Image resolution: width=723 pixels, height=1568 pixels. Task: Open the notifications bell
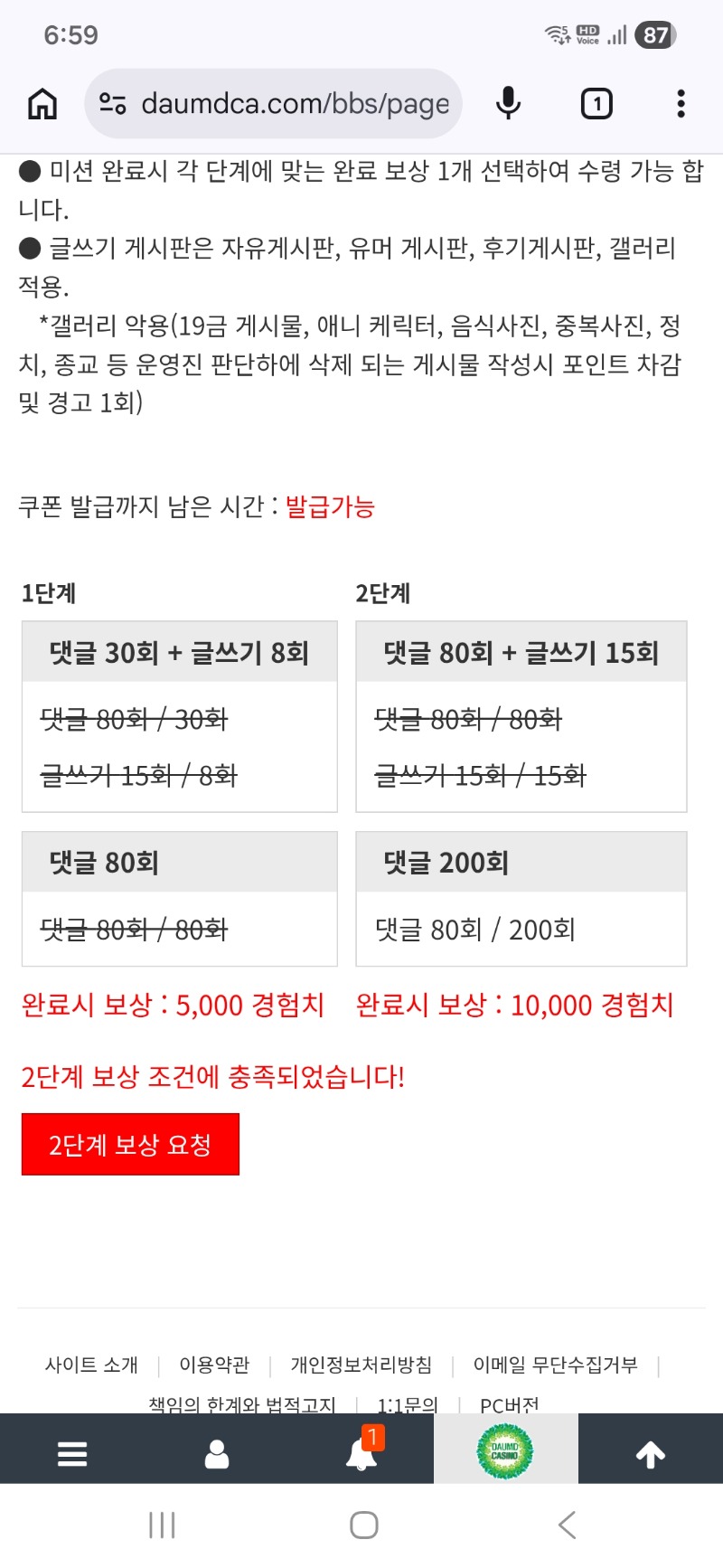click(361, 1453)
